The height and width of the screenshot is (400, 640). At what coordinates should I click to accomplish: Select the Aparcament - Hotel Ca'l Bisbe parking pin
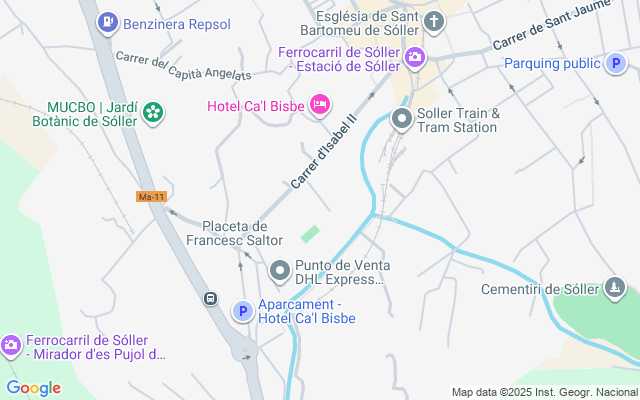242,311
